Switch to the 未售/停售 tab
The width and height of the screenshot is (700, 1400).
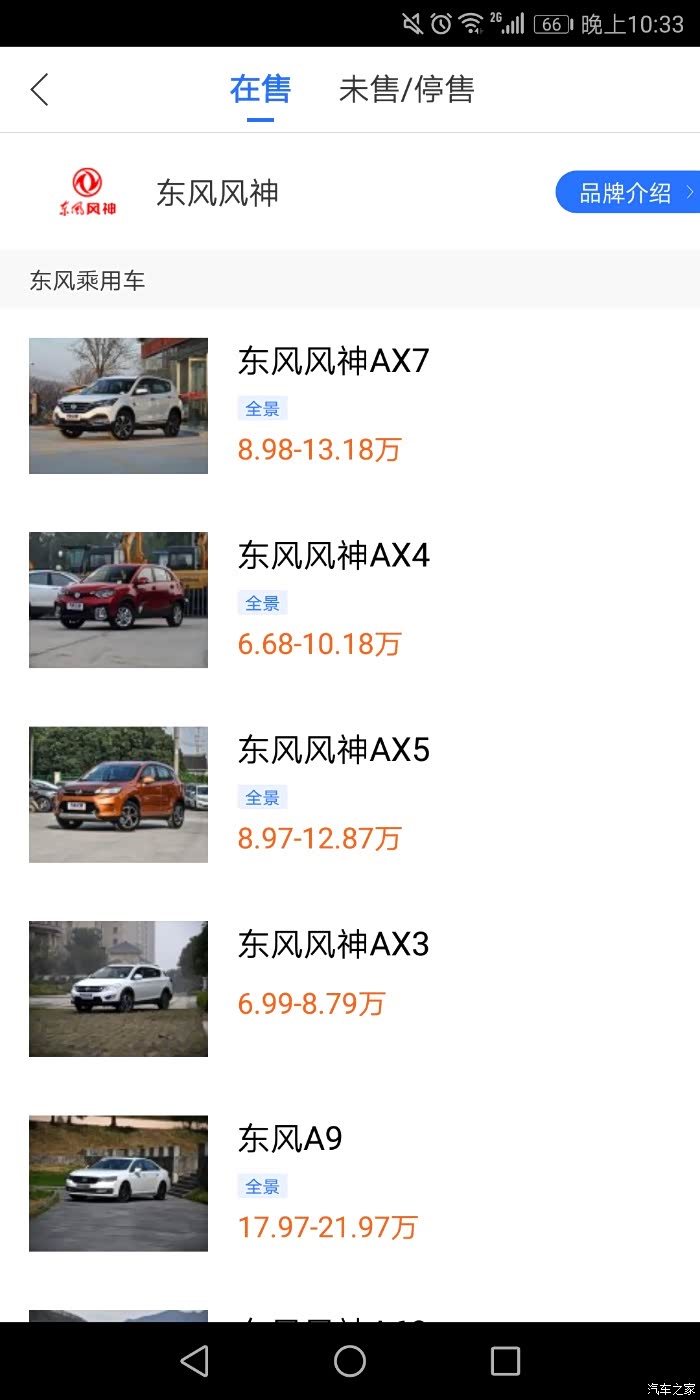406,90
